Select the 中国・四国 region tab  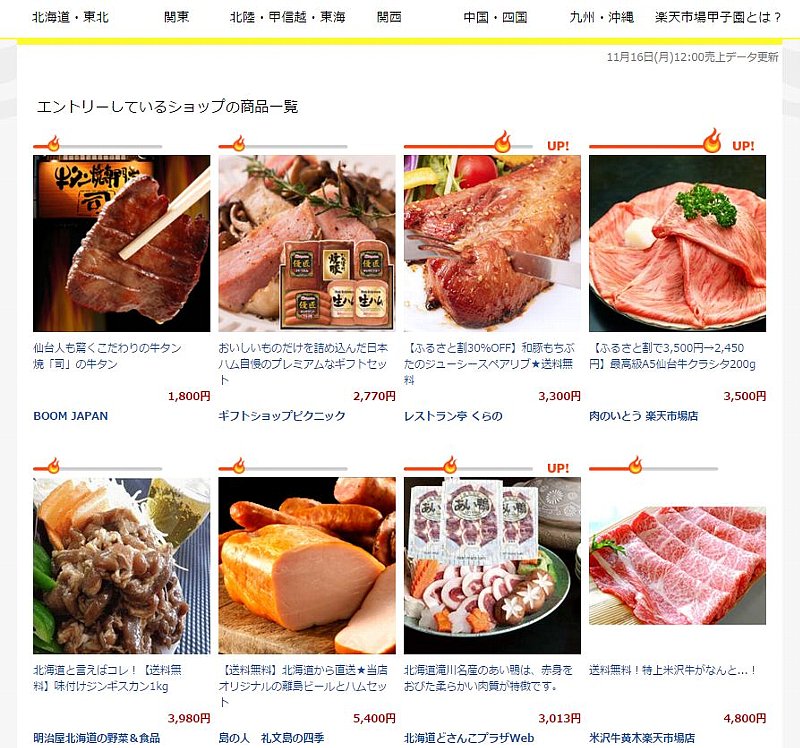(x=495, y=17)
